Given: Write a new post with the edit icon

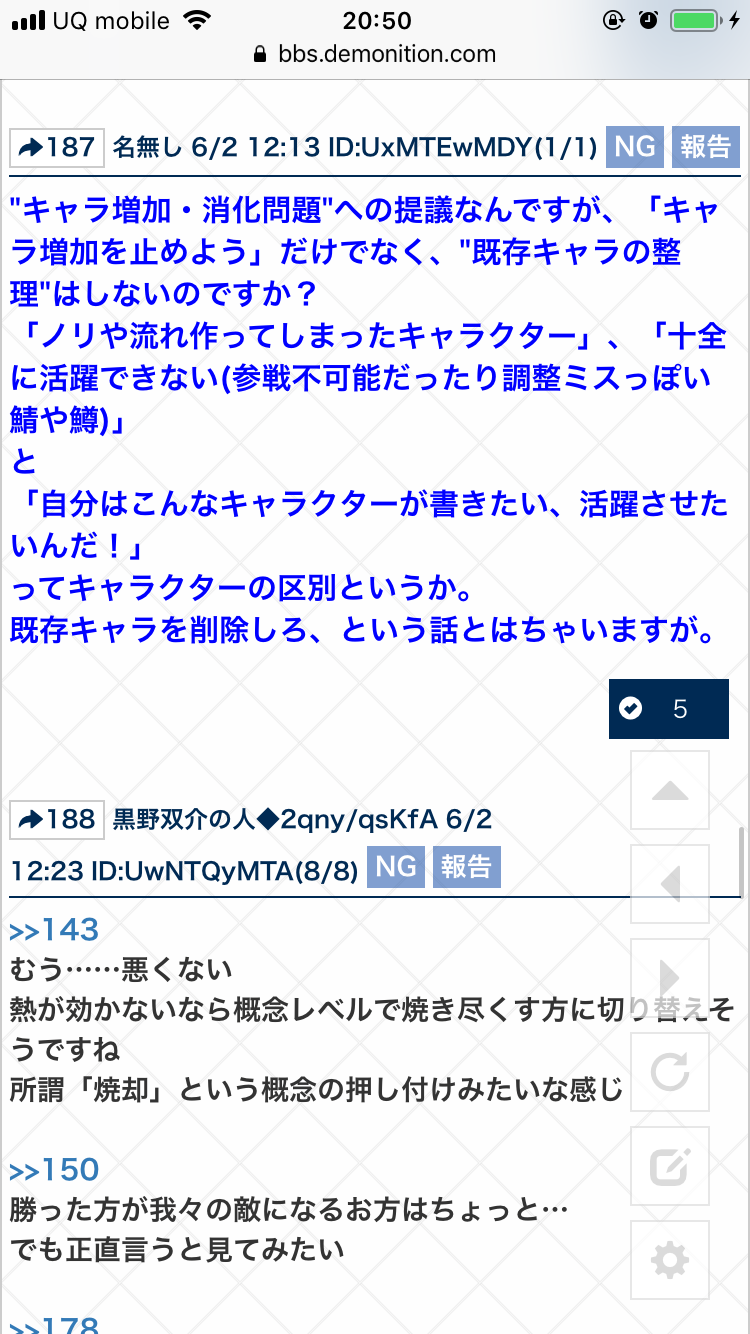Looking at the screenshot, I should 670,1167.
